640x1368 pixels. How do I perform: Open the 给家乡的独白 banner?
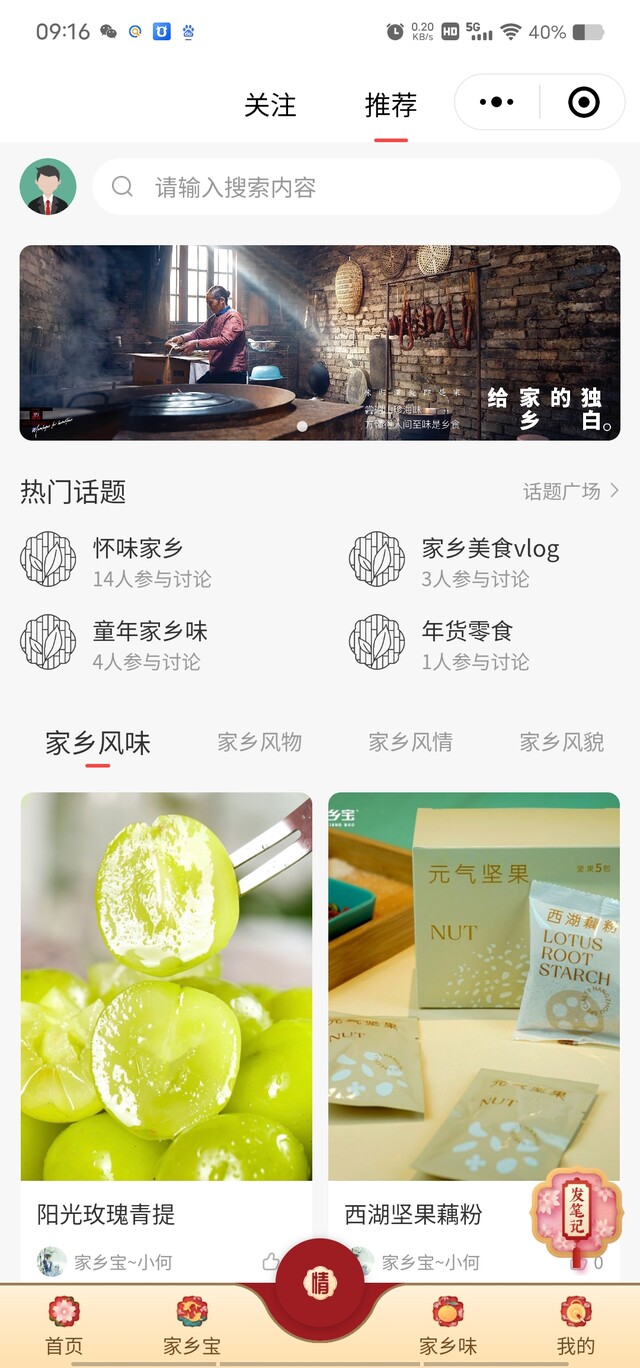coord(320,342)
